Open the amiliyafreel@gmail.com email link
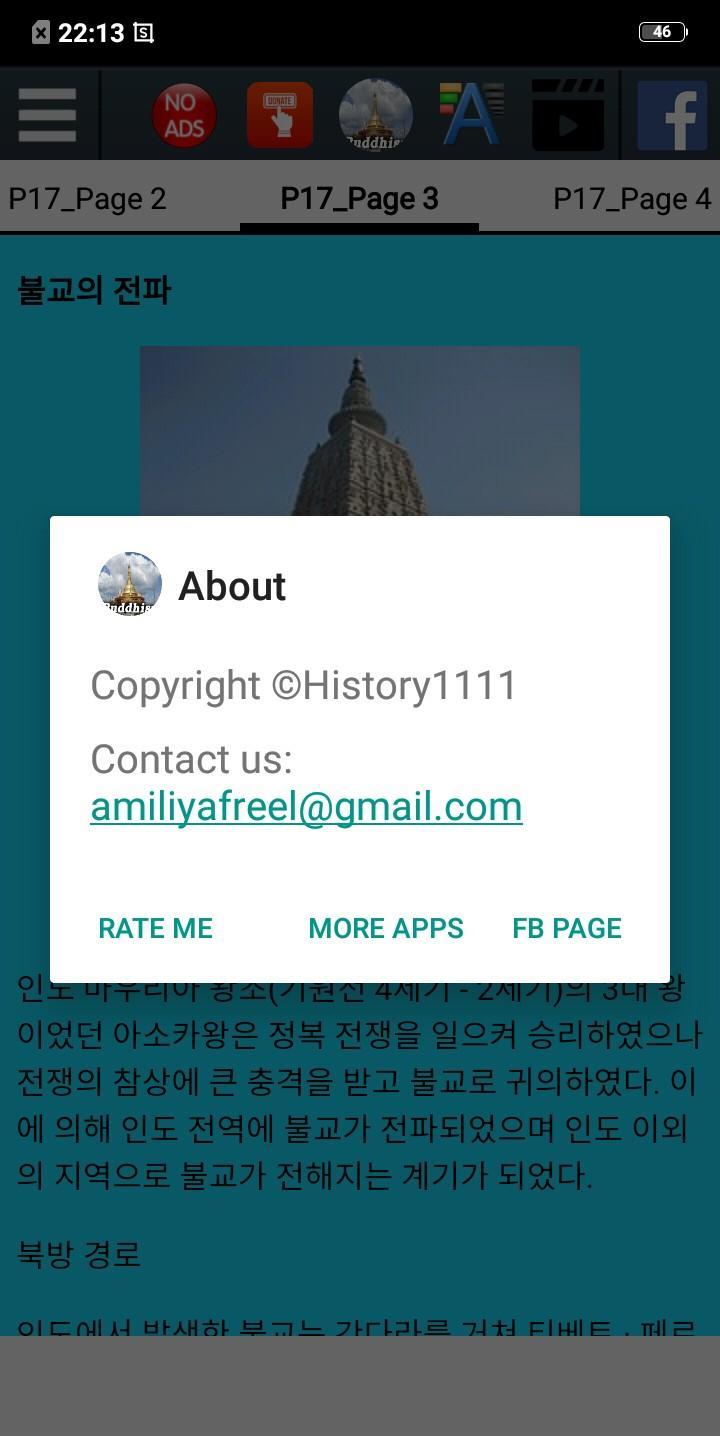 [306, 807]
